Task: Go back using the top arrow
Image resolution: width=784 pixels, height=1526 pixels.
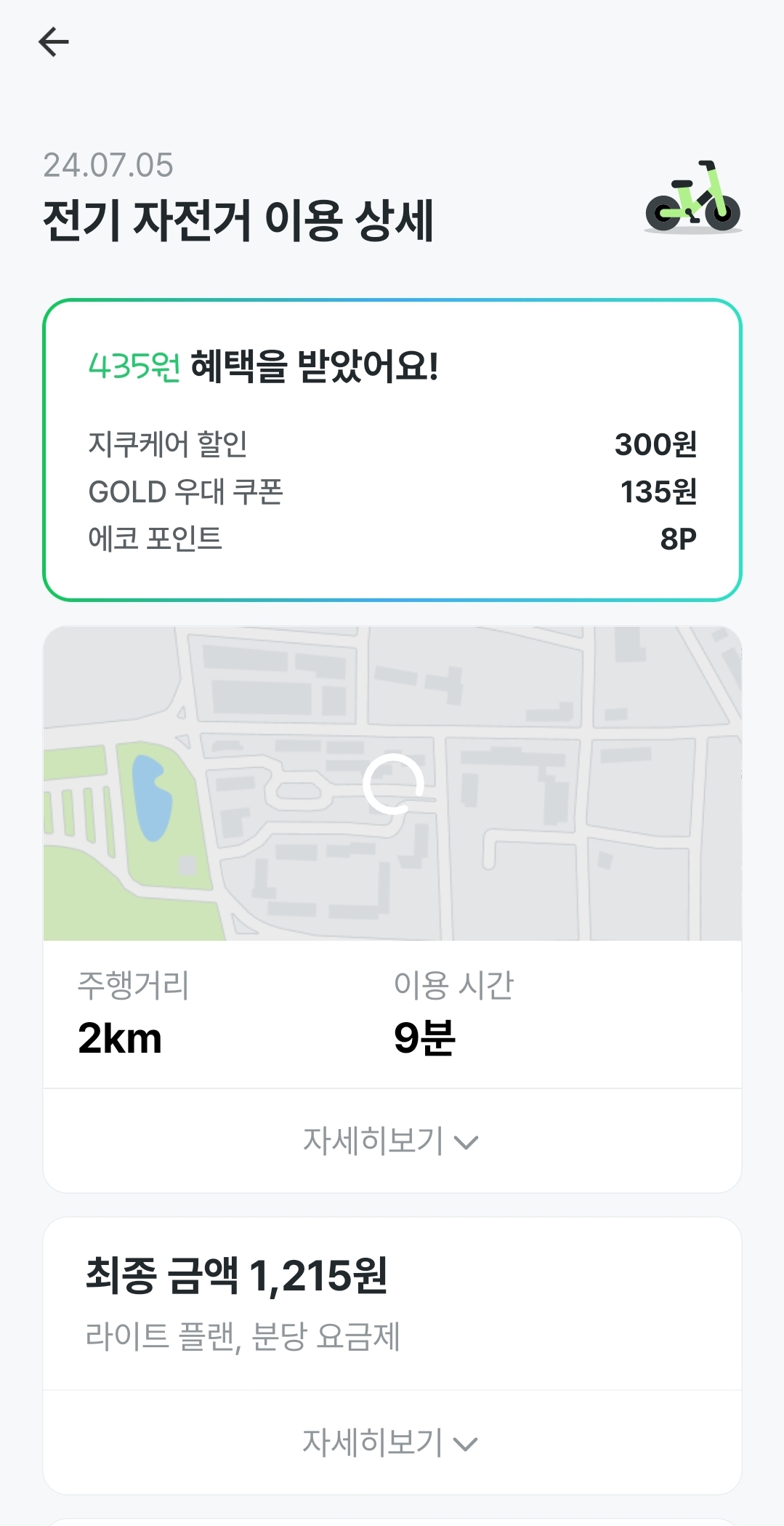Action: coord(54,41)
